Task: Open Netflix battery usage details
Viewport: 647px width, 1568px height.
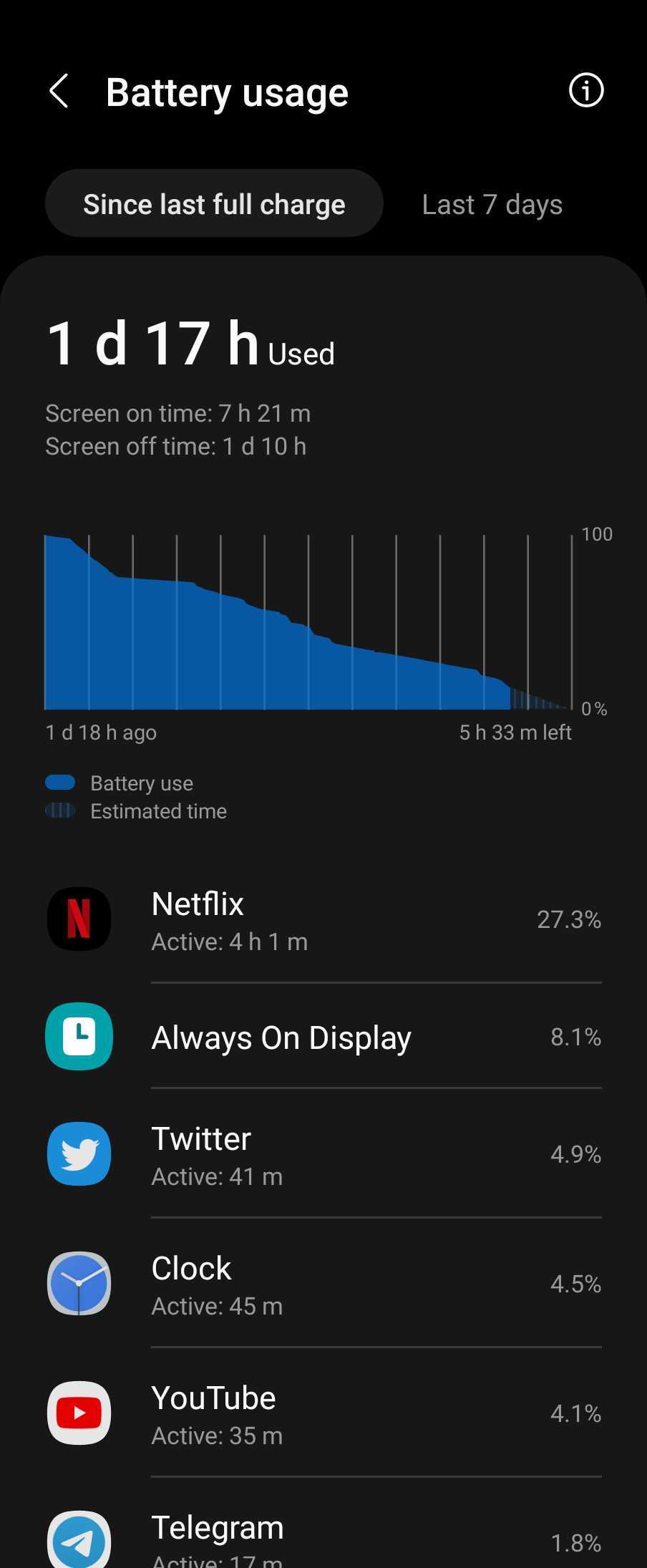Action: click(323, 920)
